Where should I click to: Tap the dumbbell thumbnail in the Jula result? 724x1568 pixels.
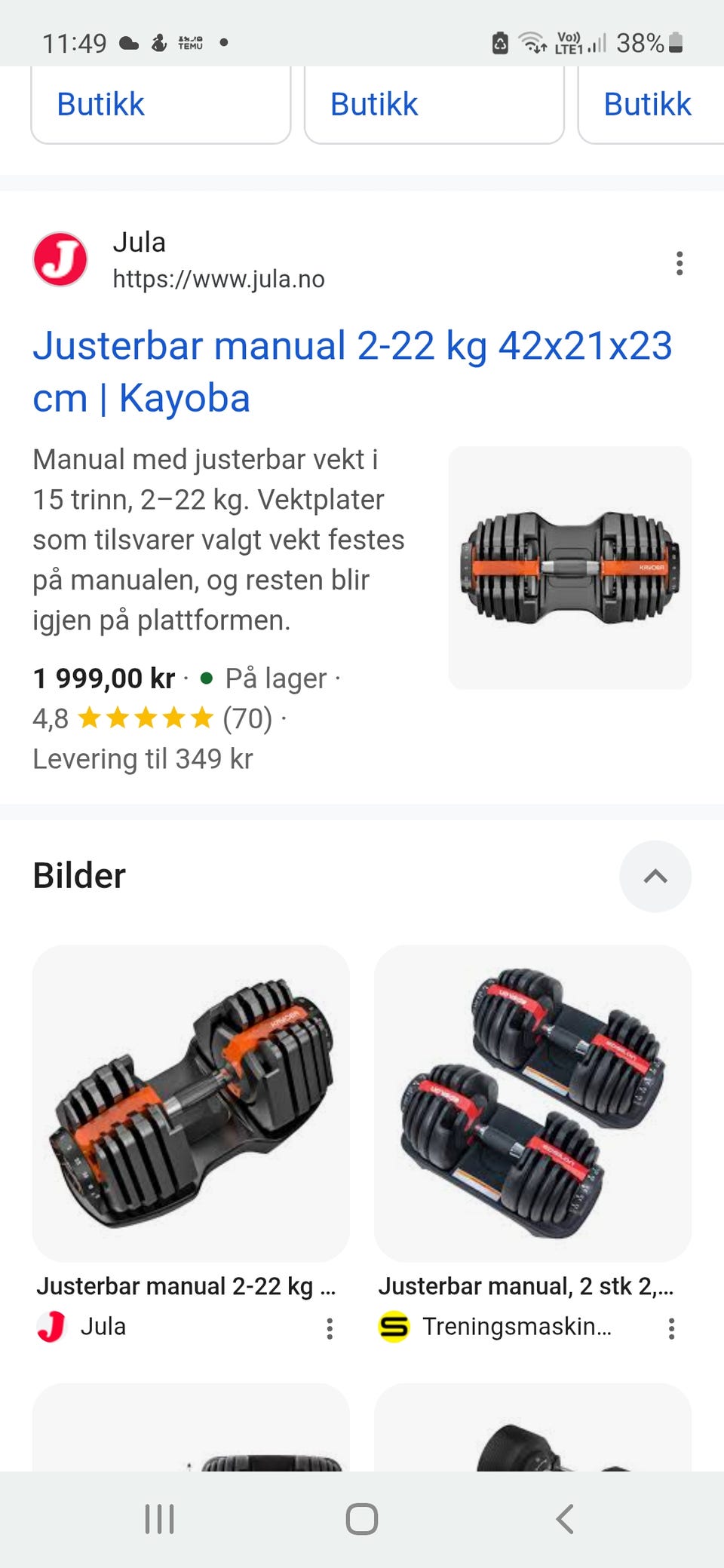point(570,568)
